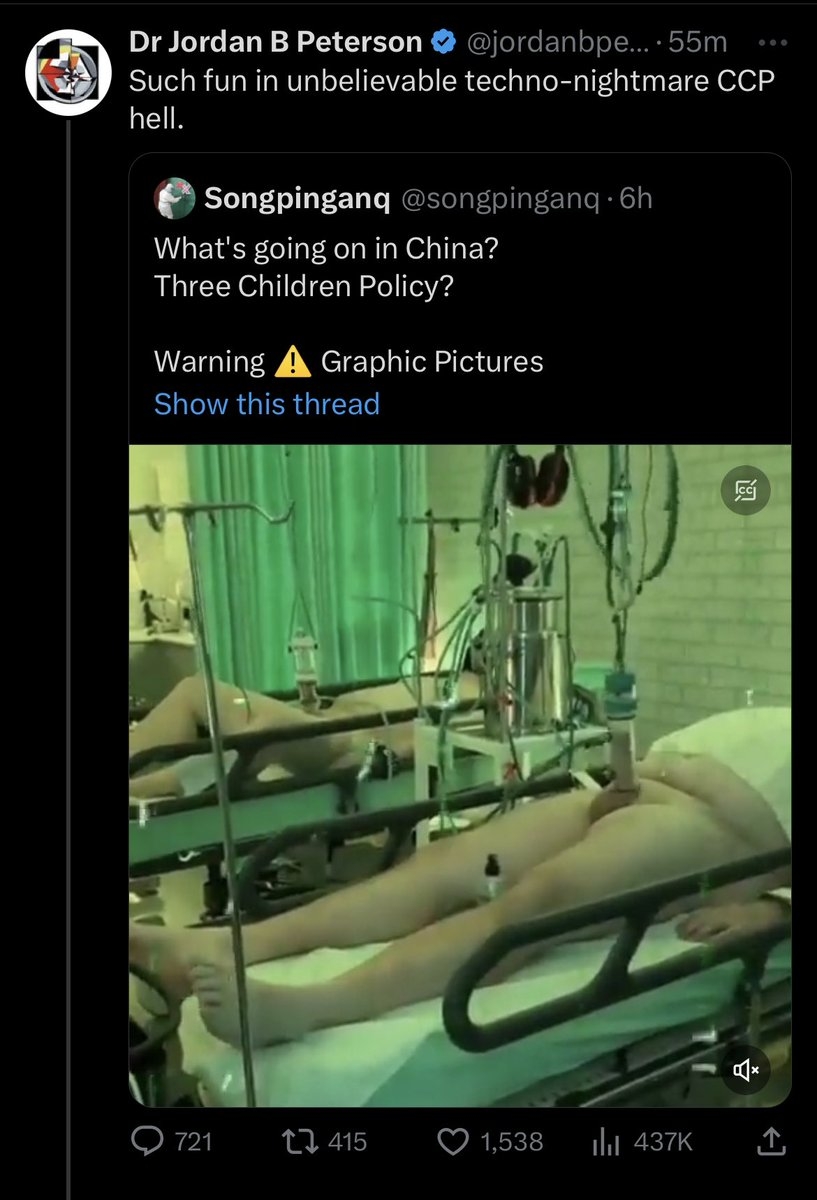
Task: Unmute the quoted video
Action: click(747, 1071)
